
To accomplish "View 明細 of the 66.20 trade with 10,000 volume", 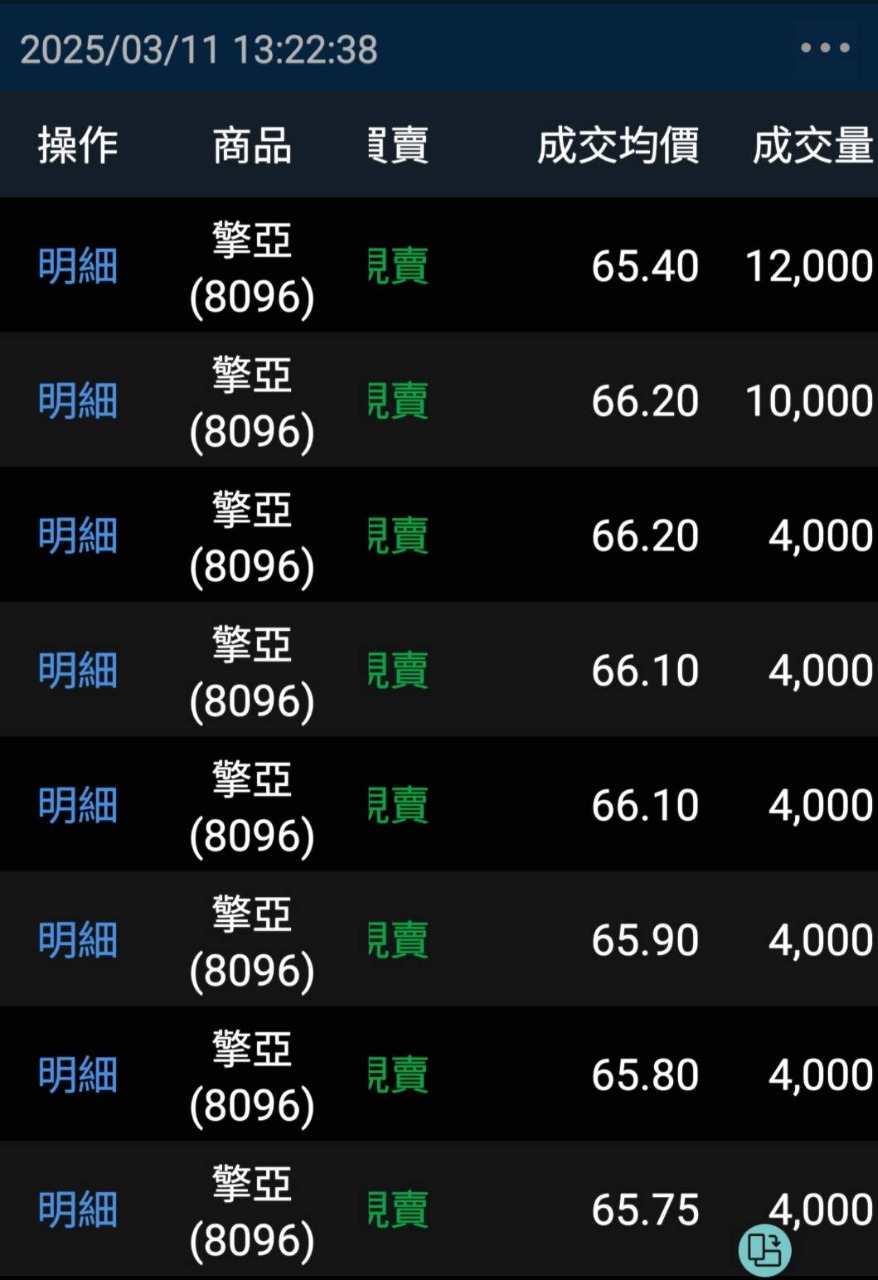I will pyautogui.click(x=78, y=401).
